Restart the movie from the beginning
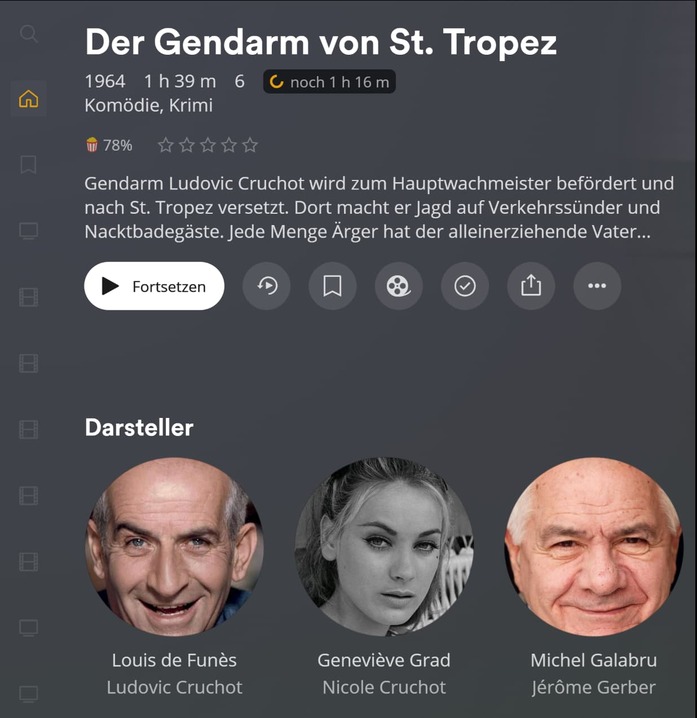This screenshot has height=718, width=697. point(267,287)
